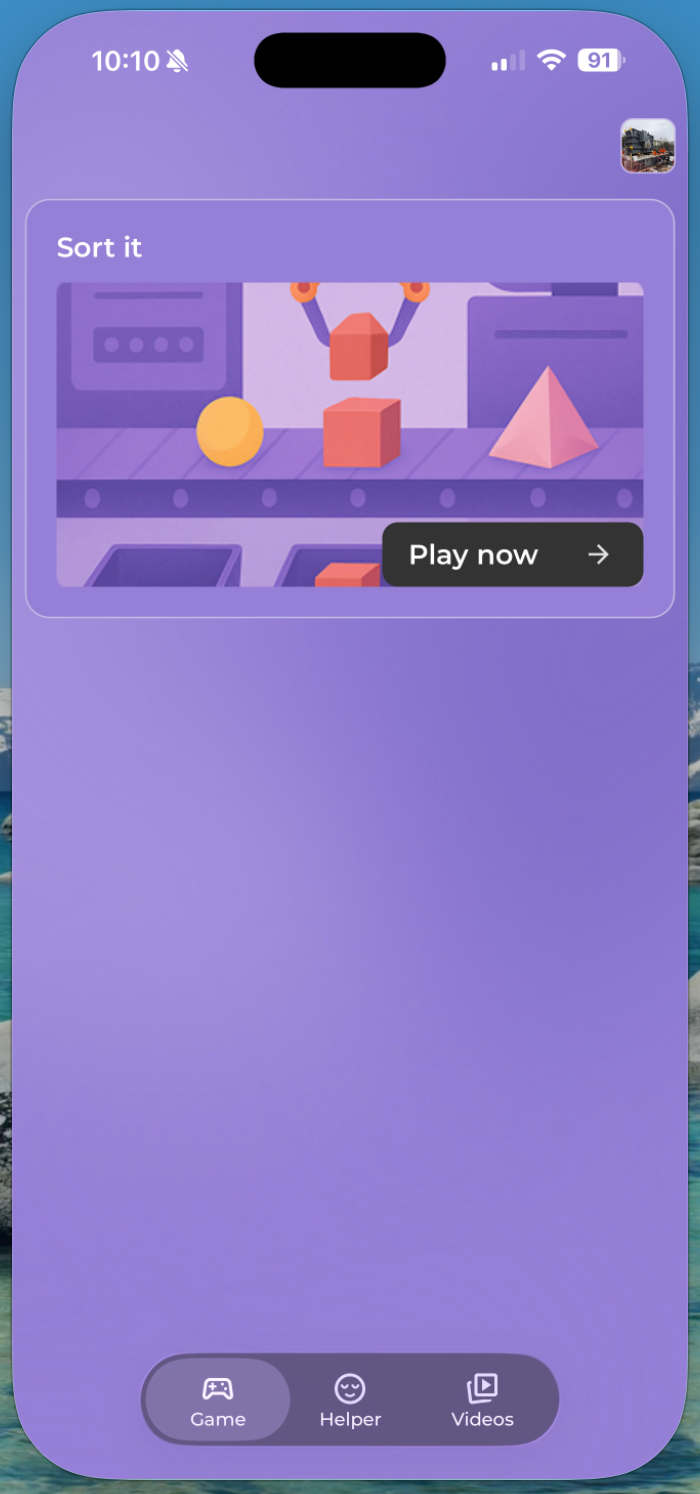Switch to the Helper tab
The width and height of the screenshot is (700, 1494).
pyautogui.click(x=350, y=1400)
